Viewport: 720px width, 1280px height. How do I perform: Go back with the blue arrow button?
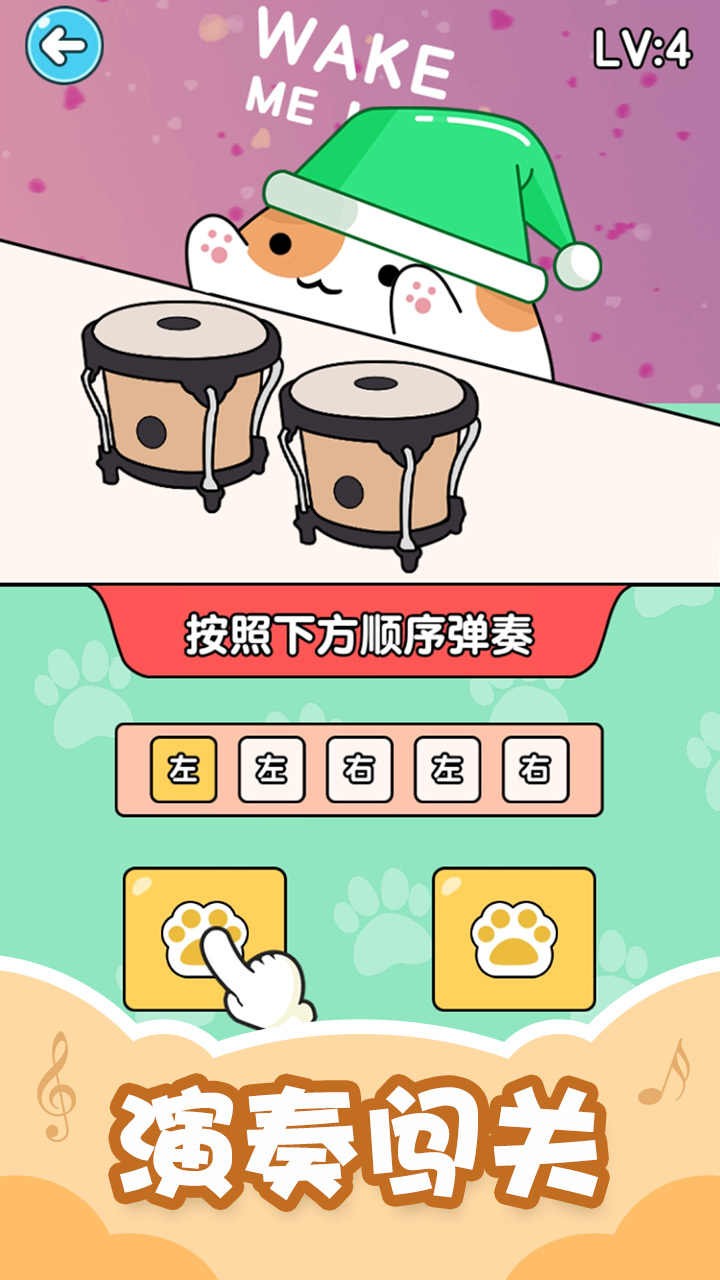tap(64, 45)
